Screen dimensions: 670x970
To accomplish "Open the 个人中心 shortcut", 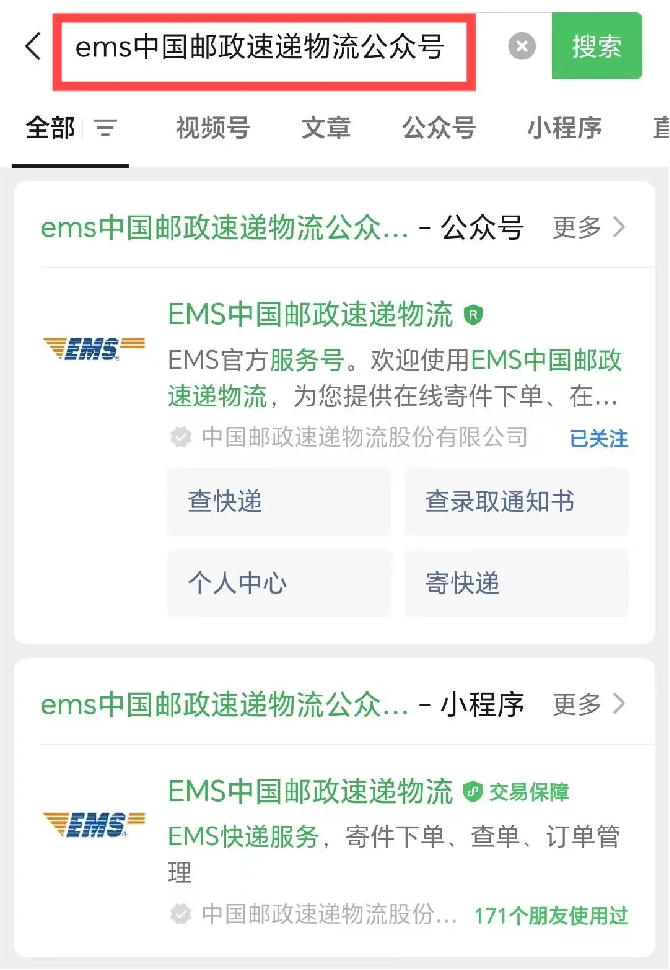I will [x=279, y=583].
